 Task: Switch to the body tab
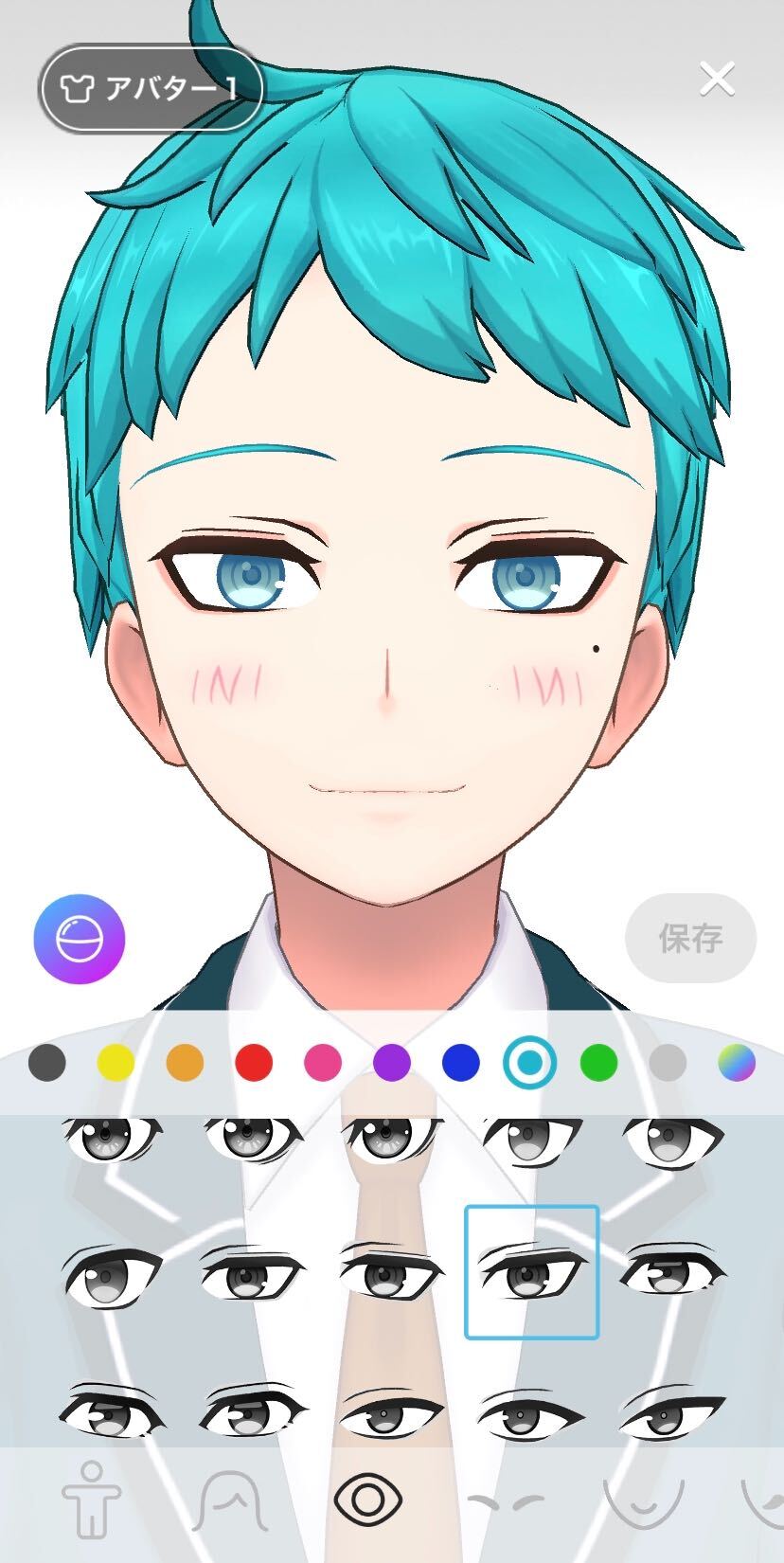[91, 1500]
